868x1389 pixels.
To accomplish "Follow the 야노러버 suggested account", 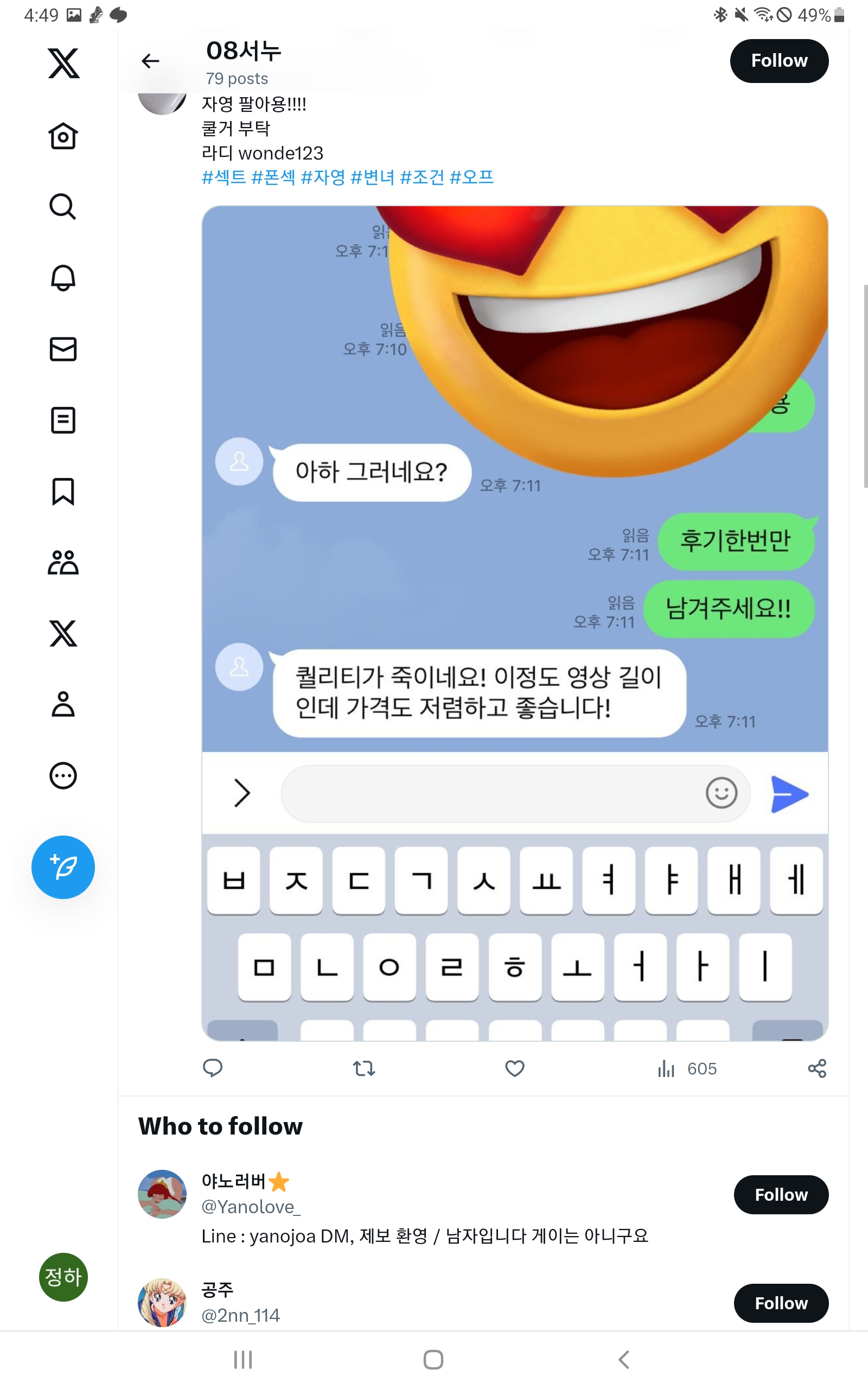I will tap(780, 1194).
